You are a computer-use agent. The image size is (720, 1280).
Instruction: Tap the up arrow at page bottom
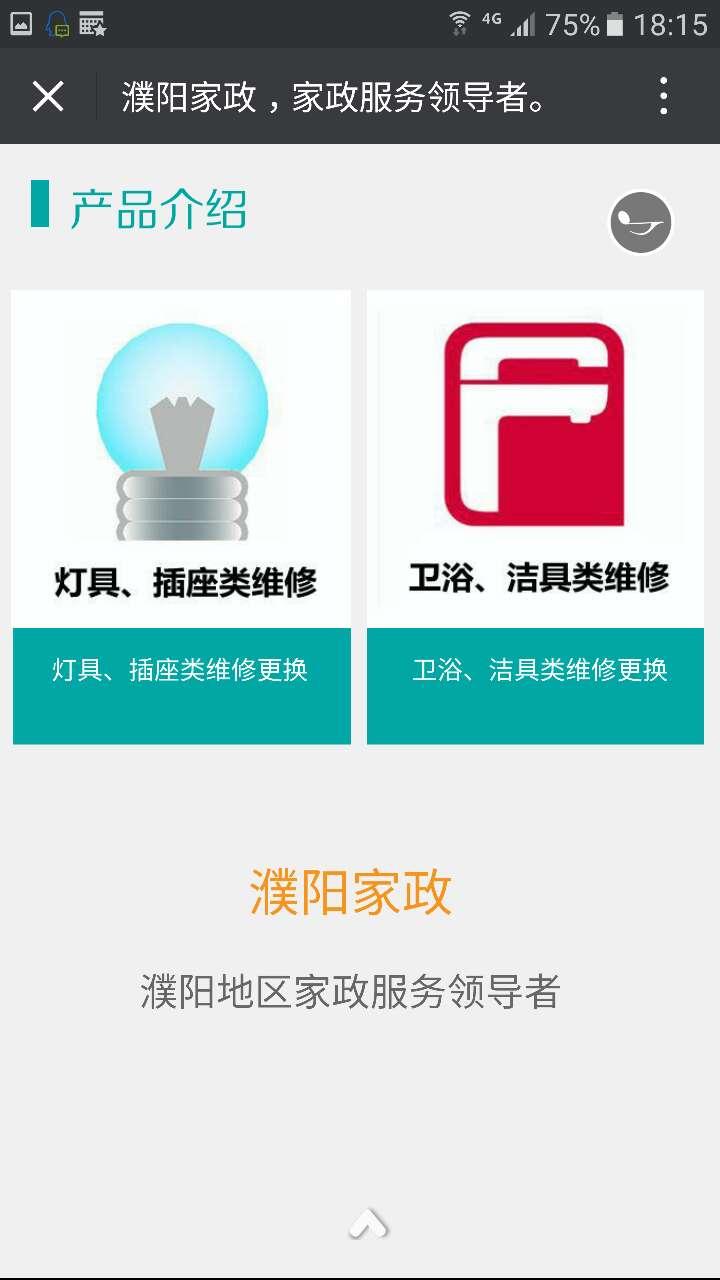tap(368, 1222)
